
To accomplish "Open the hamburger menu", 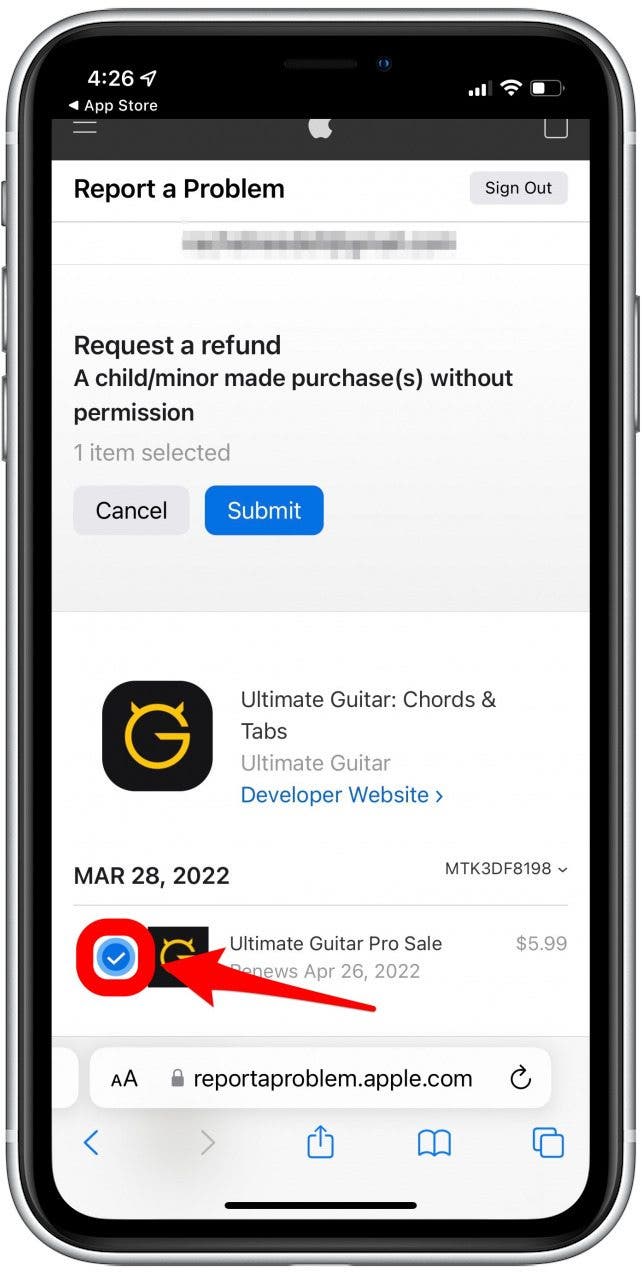I will [x=86, y=127].
